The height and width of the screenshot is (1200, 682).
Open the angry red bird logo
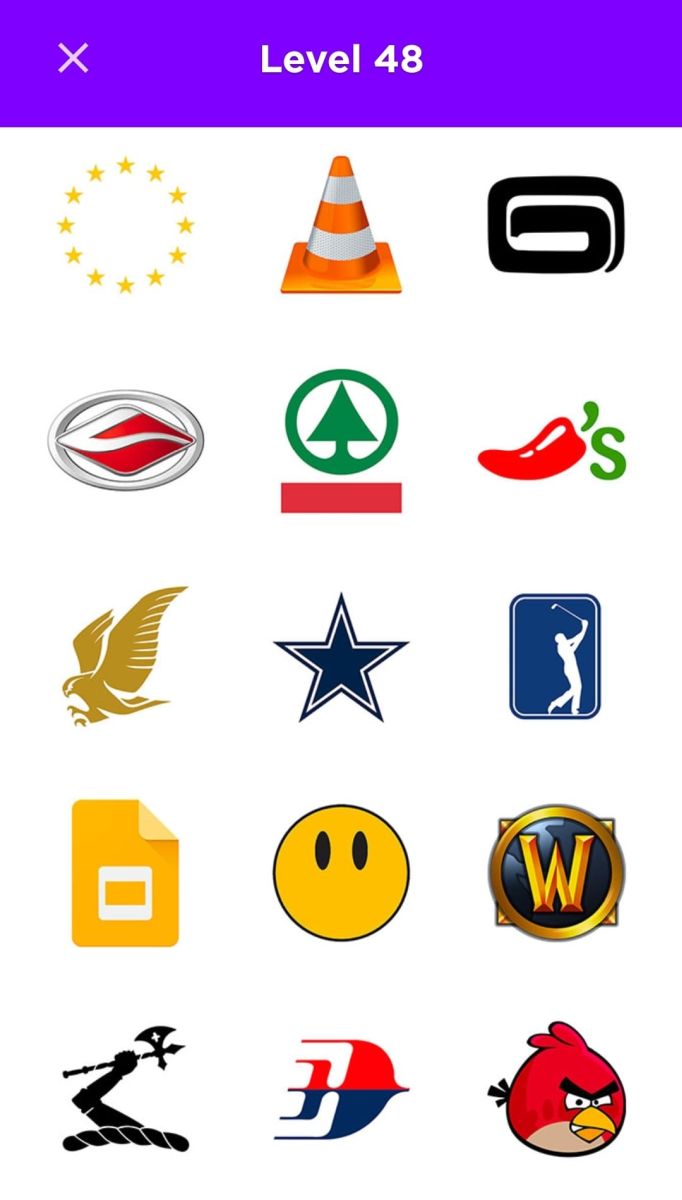[x=557, y=1088]
